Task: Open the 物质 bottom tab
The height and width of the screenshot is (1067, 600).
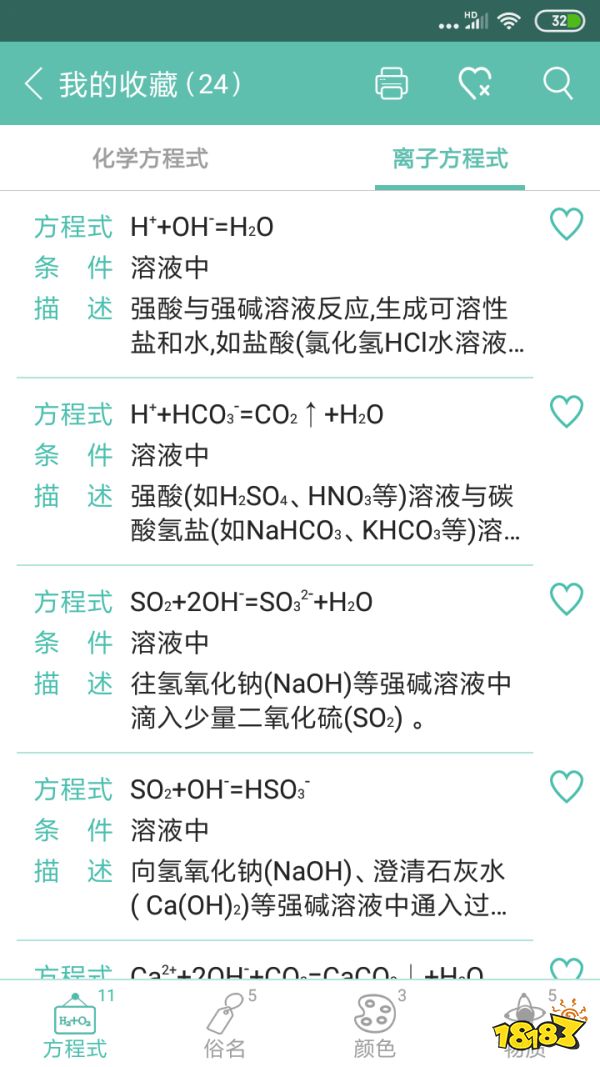Action: pyautogui.click(x=524, y=1025)
